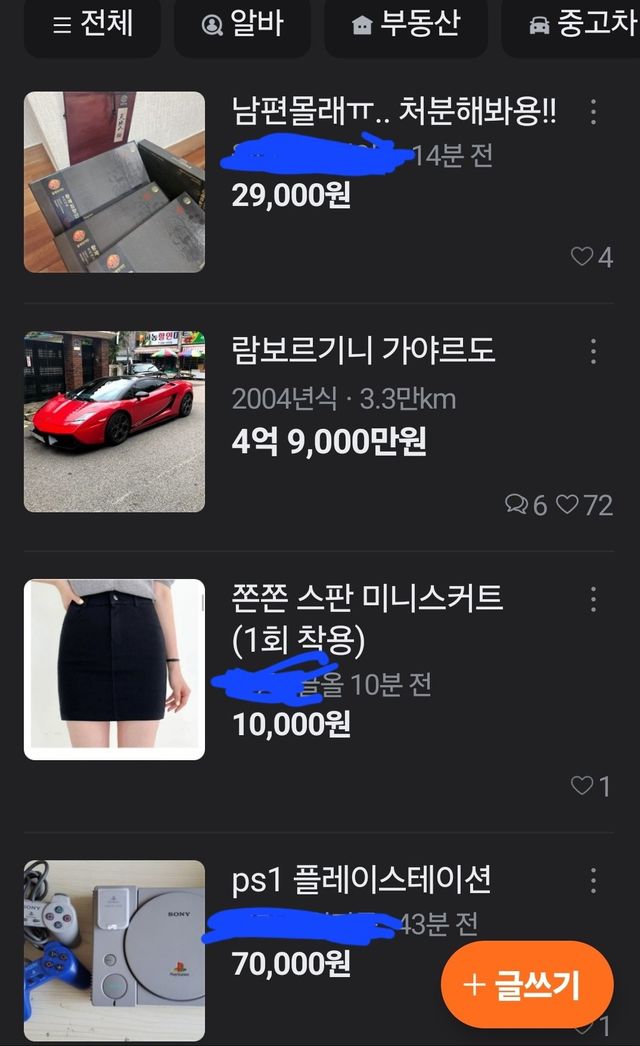Show more options for the 미니스커트 listing

coord(593,599)
